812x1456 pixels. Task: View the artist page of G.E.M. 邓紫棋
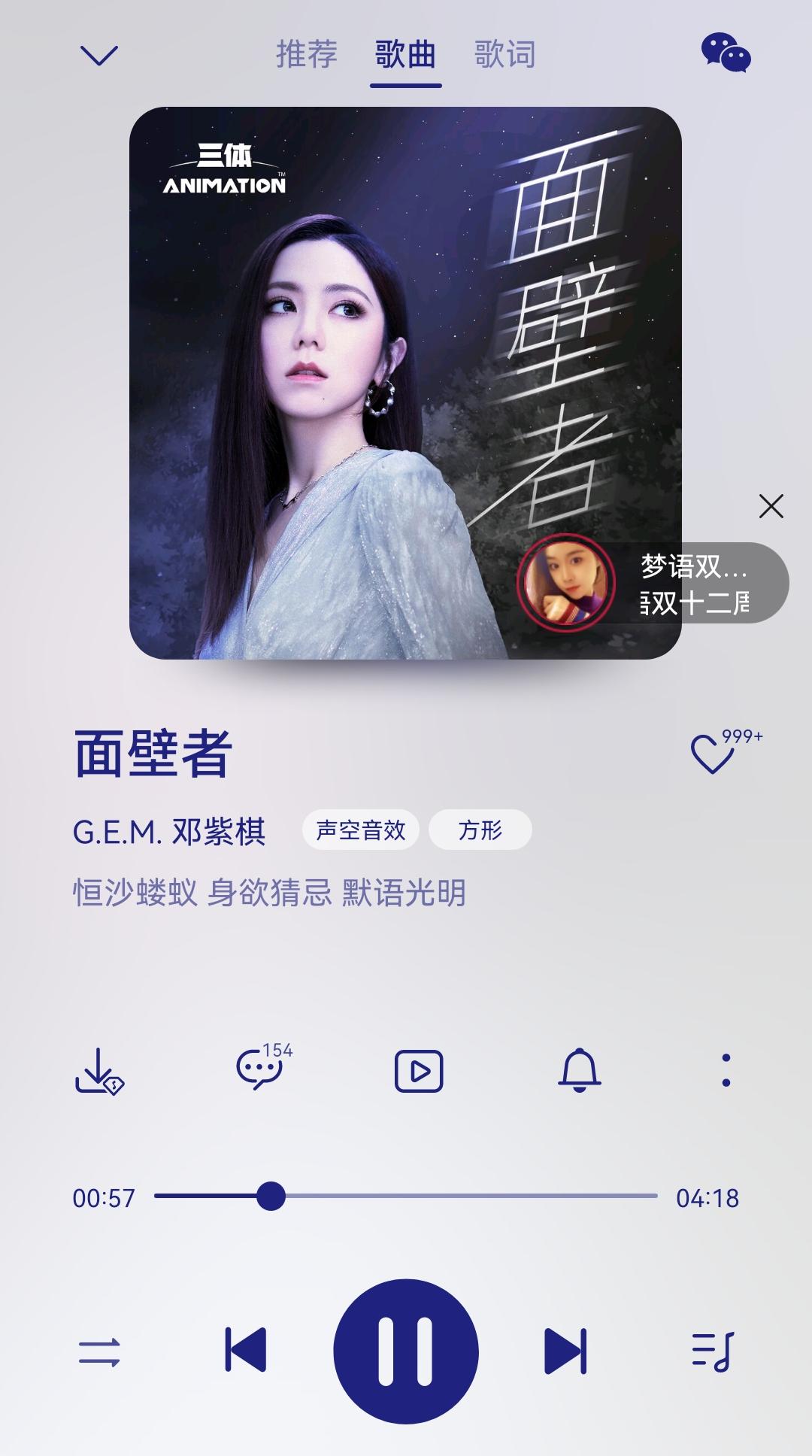[x=167, y=830]
